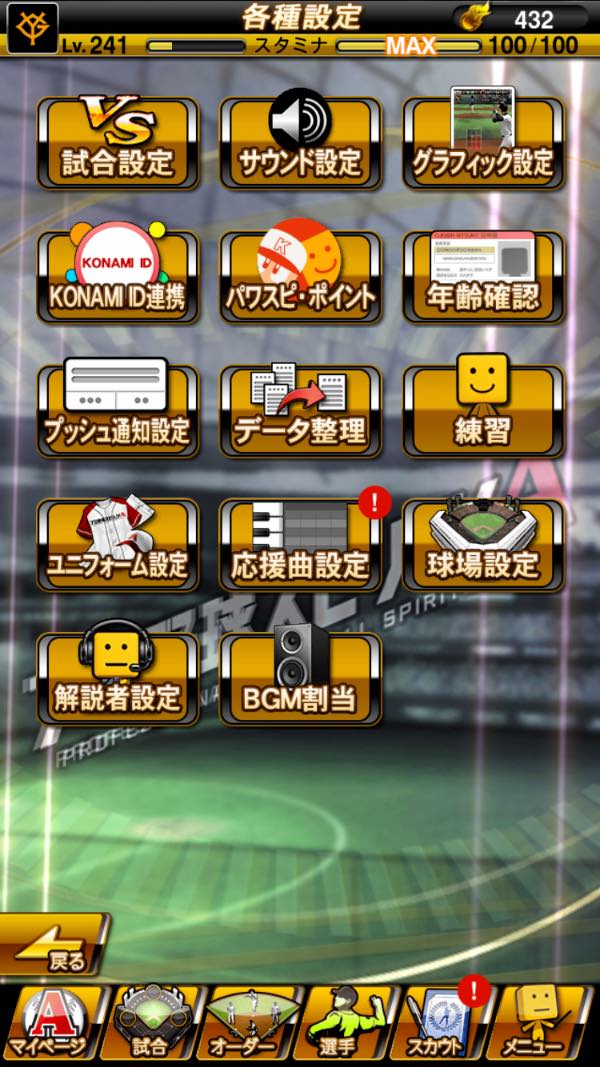
Task: Open ユニフォーム設定 uniform settings
Action: point(118,545)
